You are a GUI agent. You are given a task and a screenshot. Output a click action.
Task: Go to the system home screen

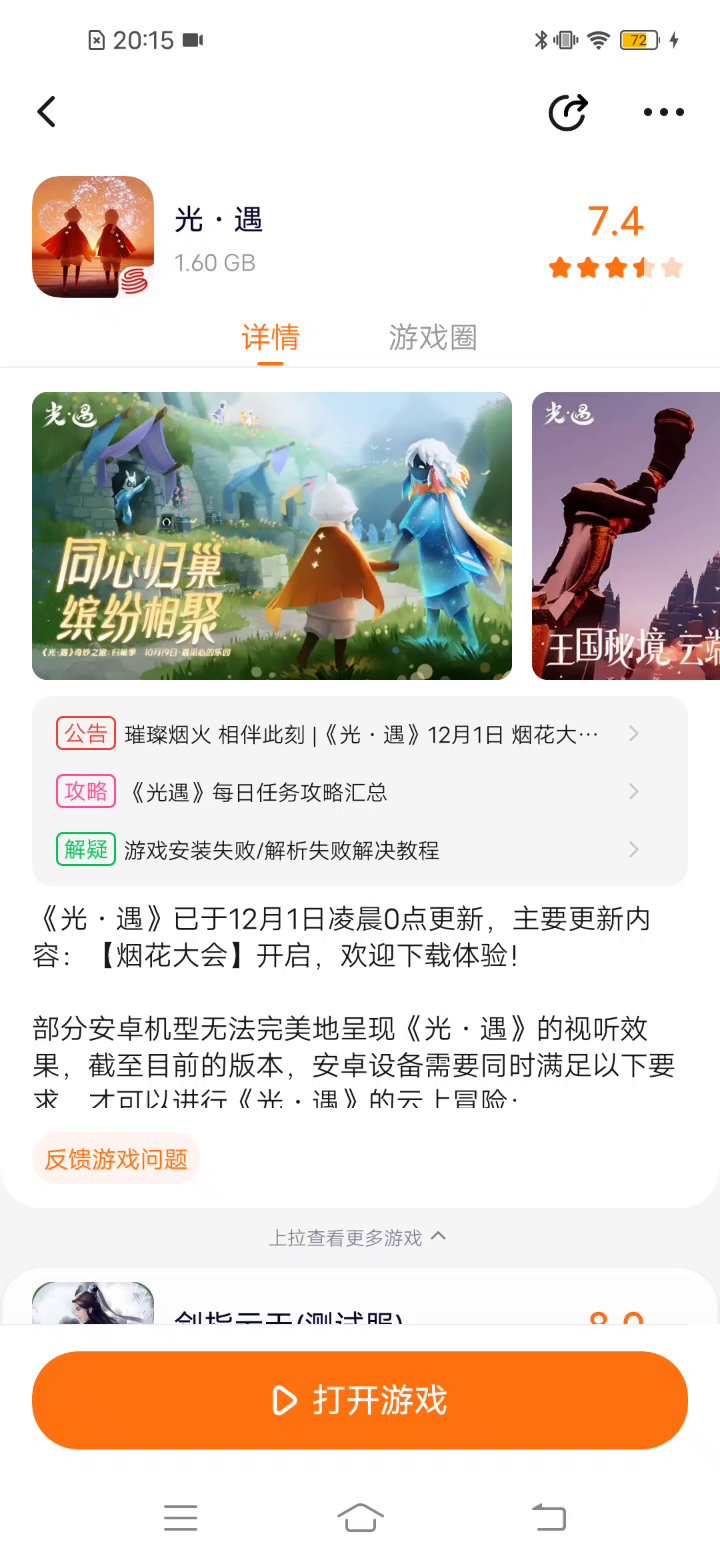(x=360, y=1517)
